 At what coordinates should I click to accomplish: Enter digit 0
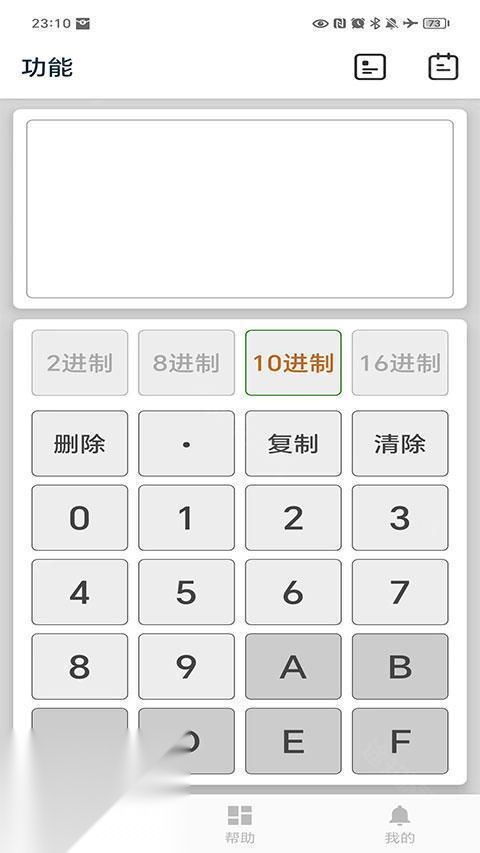[79, 518]
